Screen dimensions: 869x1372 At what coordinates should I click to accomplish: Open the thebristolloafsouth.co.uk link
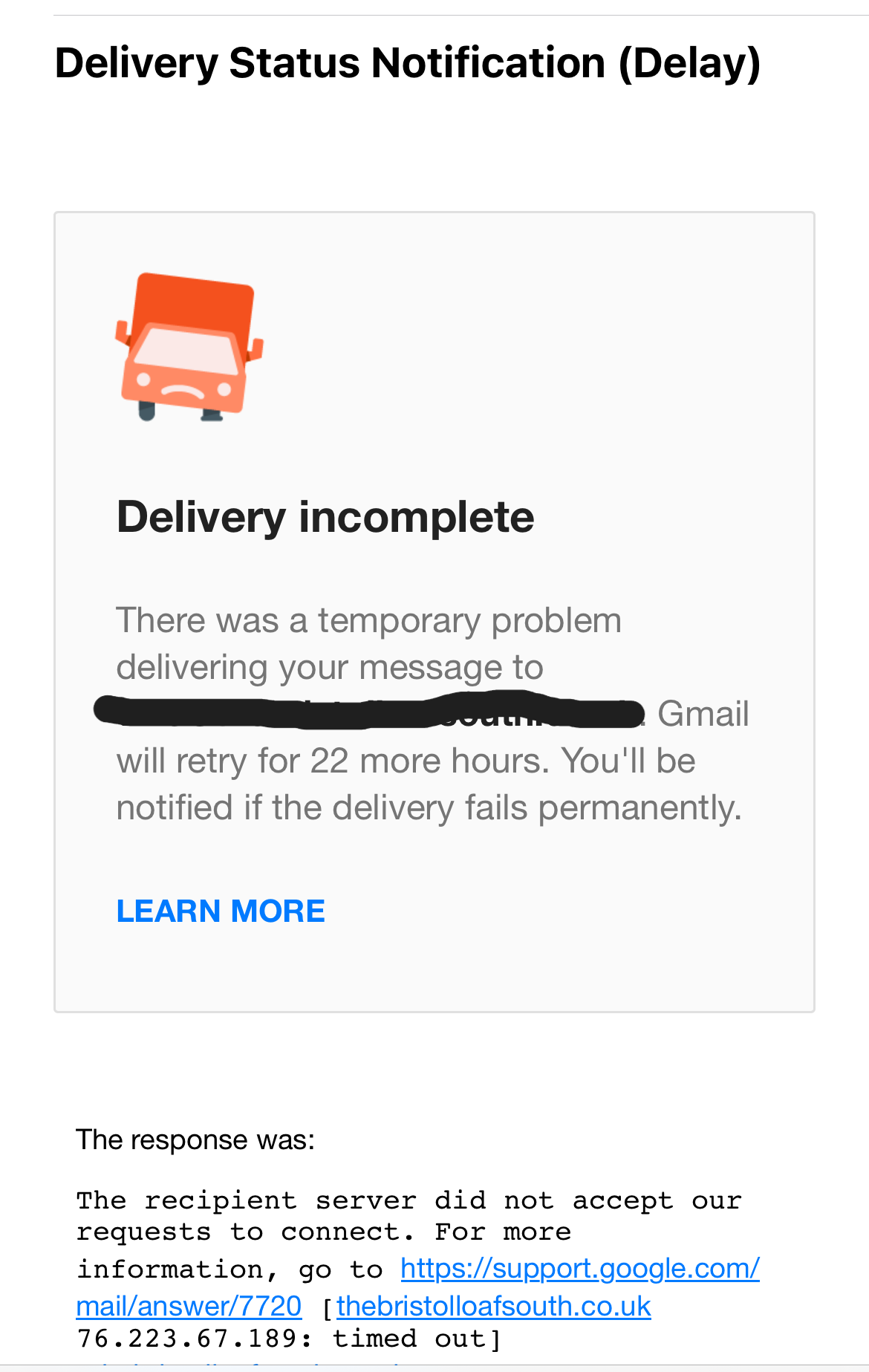point(493,1307)
